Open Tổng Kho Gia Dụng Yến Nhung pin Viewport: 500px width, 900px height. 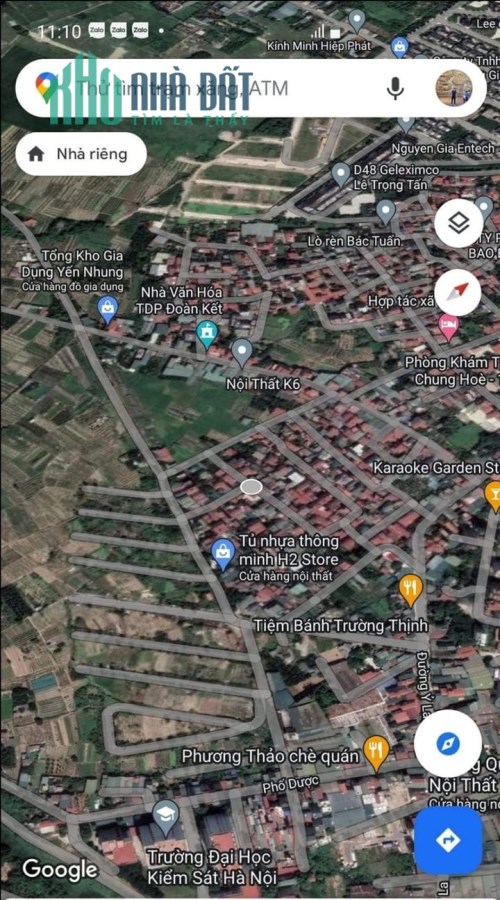tap(107, 310)
